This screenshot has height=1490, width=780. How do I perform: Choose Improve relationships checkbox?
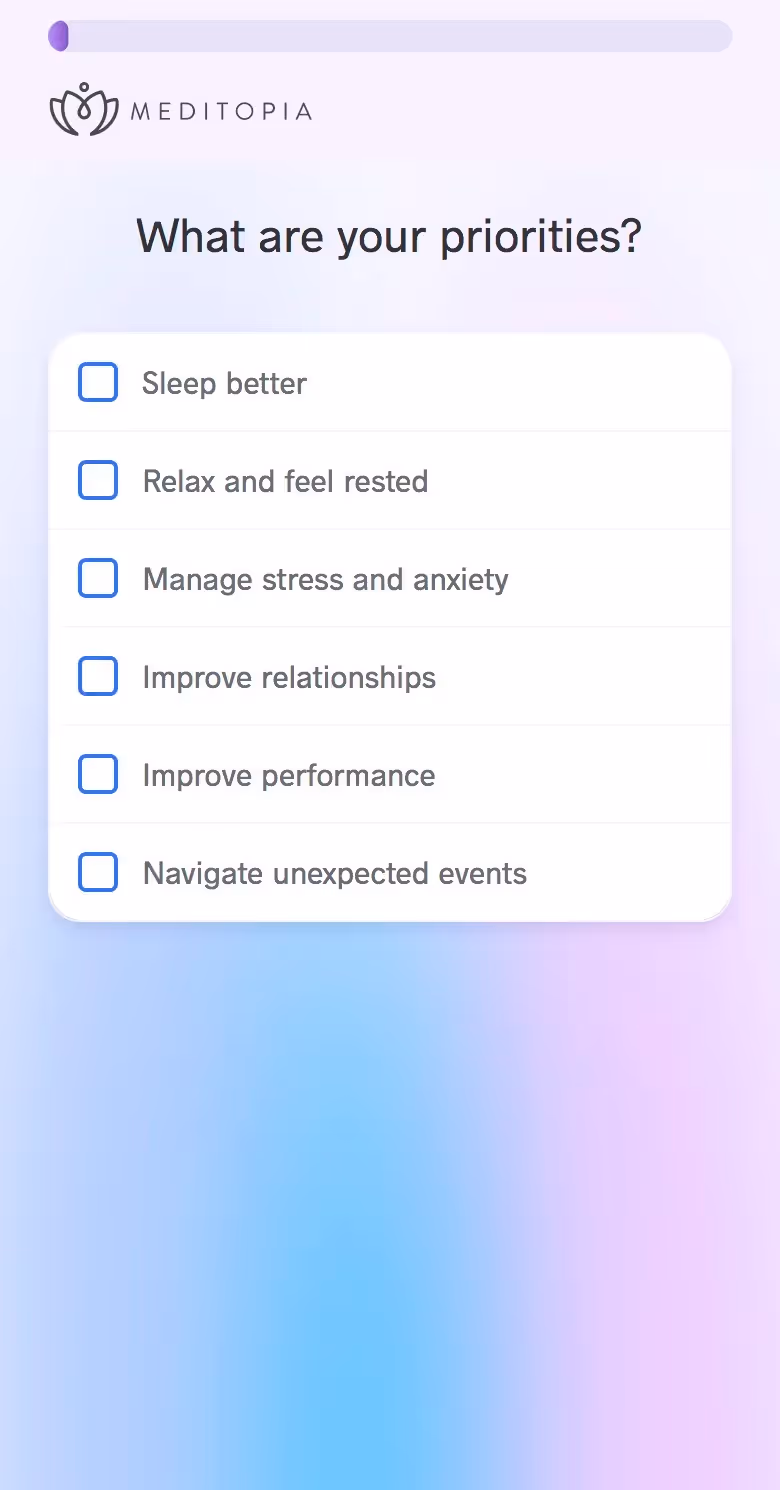98,677
